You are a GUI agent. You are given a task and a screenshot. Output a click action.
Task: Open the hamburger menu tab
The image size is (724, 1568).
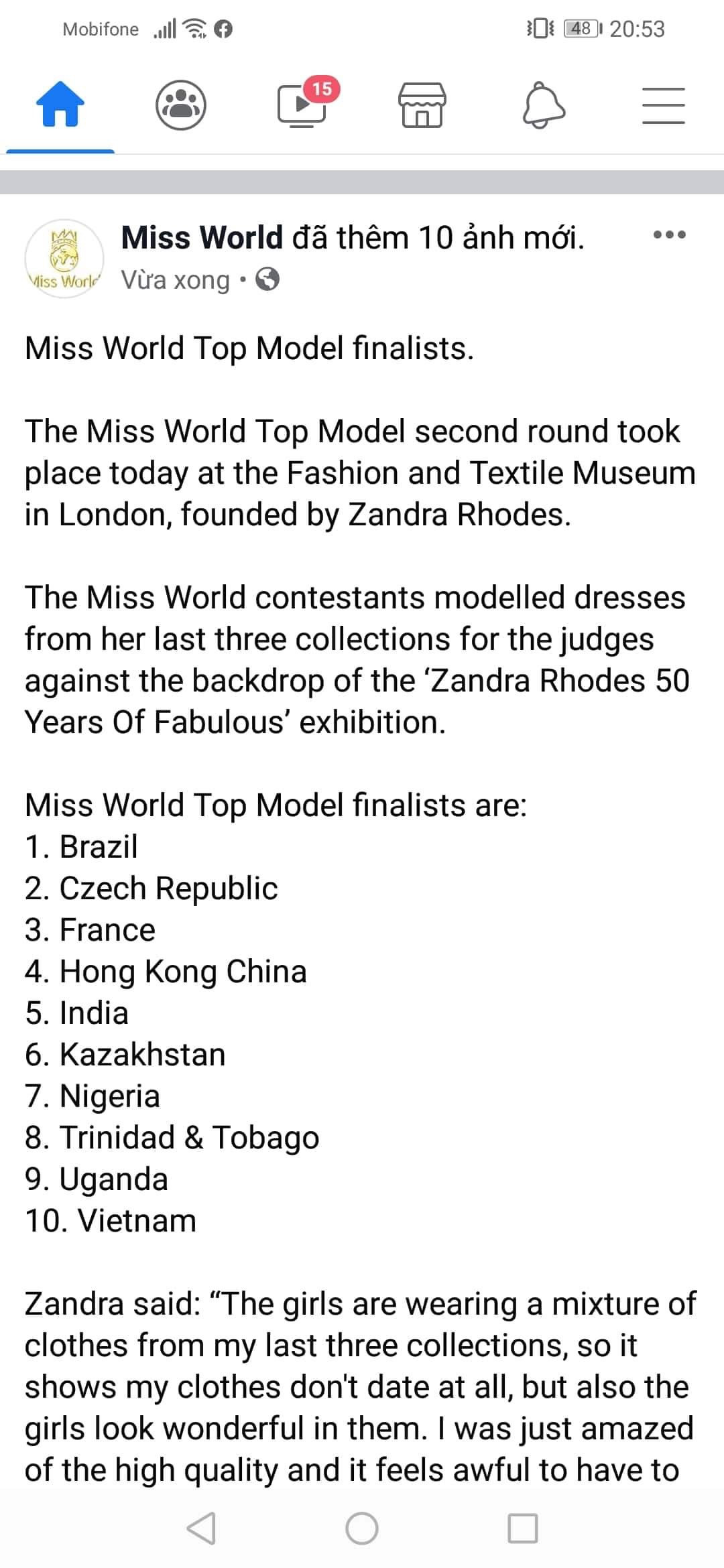point(663,105)
